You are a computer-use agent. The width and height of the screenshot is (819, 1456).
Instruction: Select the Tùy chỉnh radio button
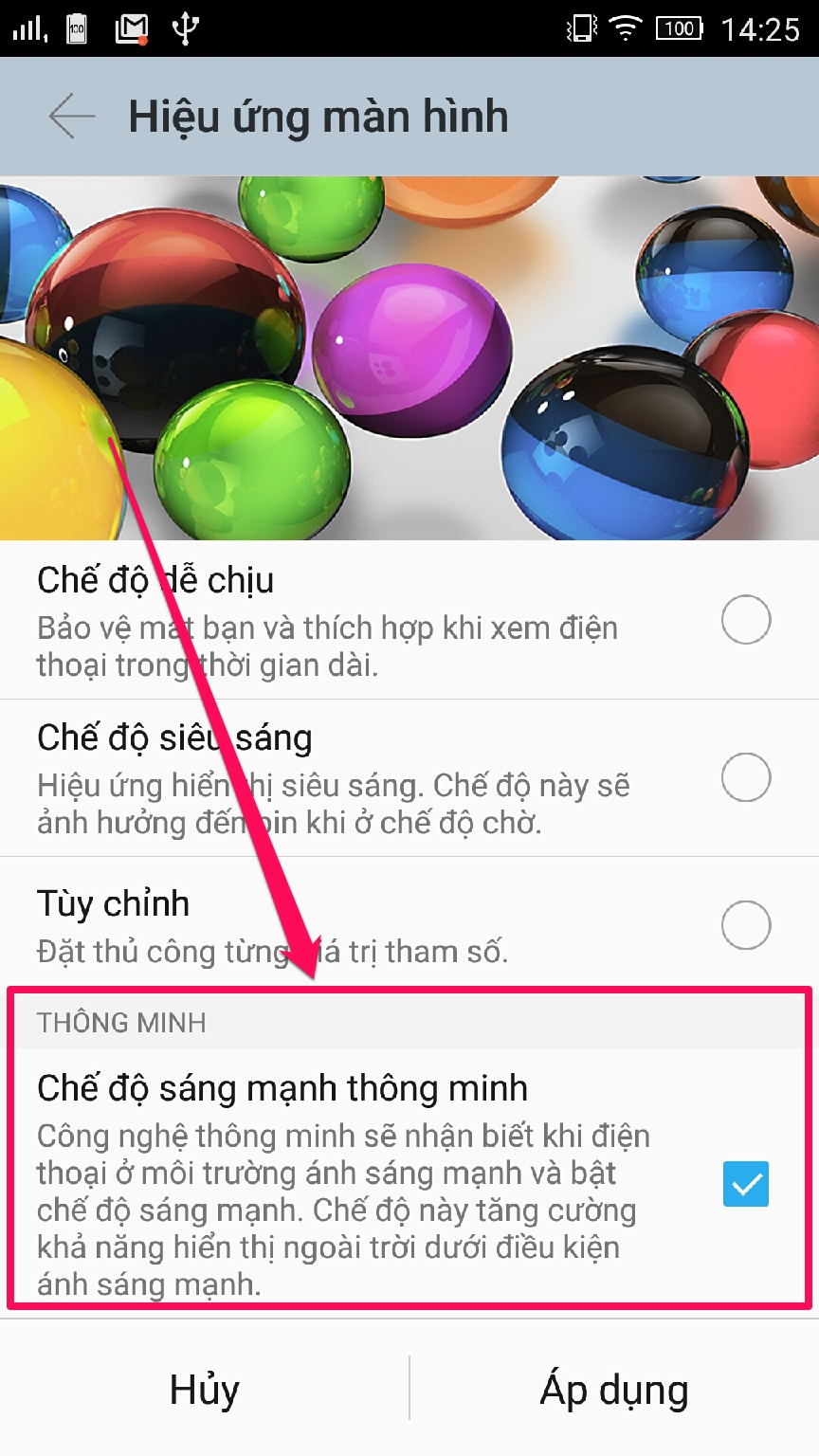click(745, 924)
